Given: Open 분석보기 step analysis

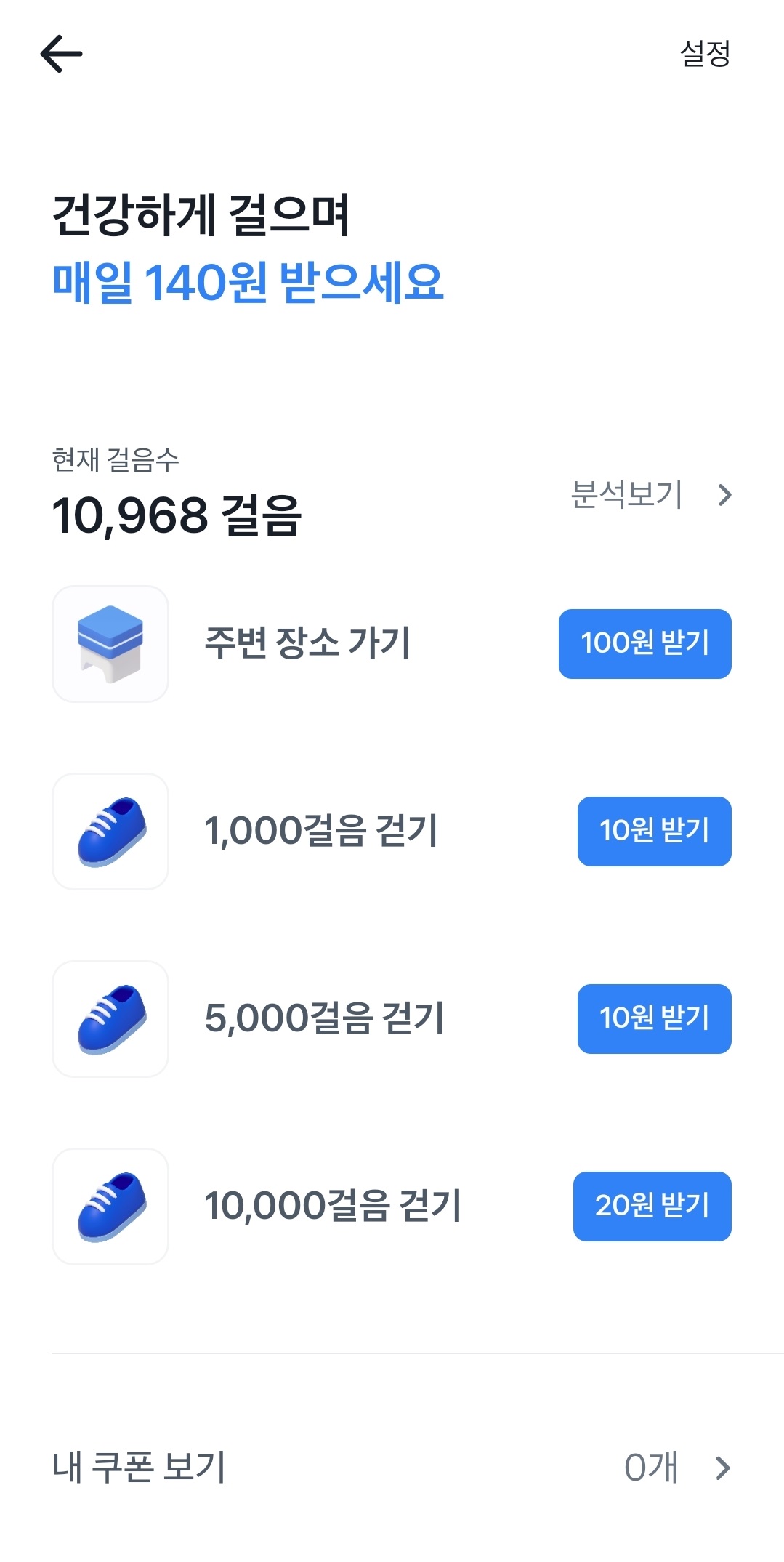Looking at the screenshot, I should 650,495.
